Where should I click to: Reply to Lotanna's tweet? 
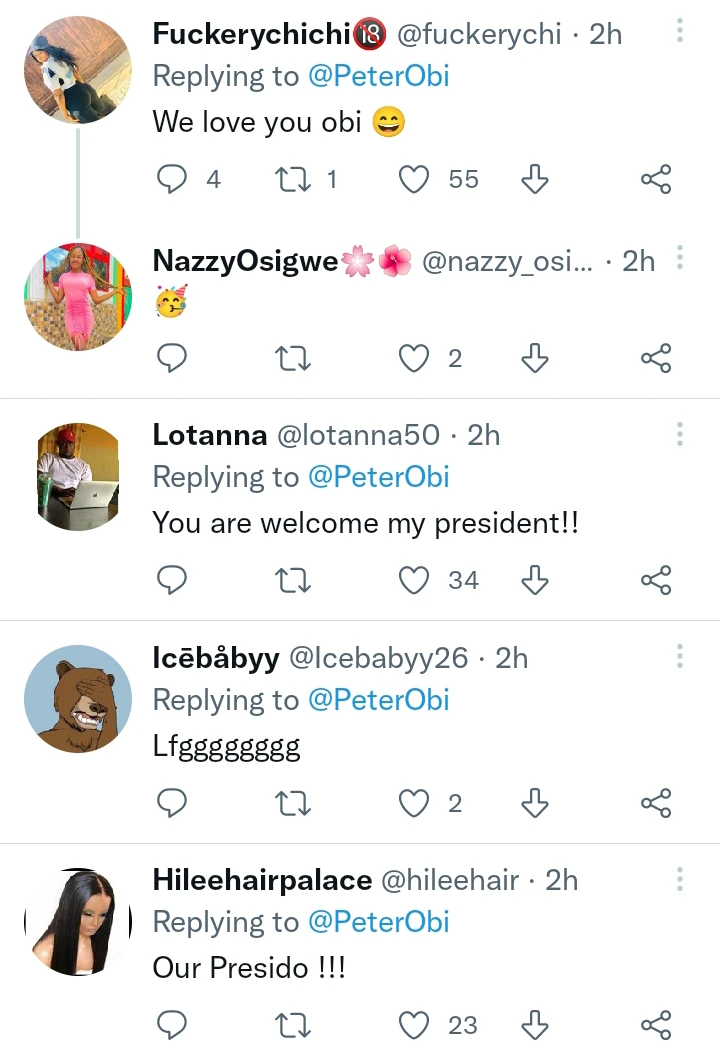click(173, 580)
